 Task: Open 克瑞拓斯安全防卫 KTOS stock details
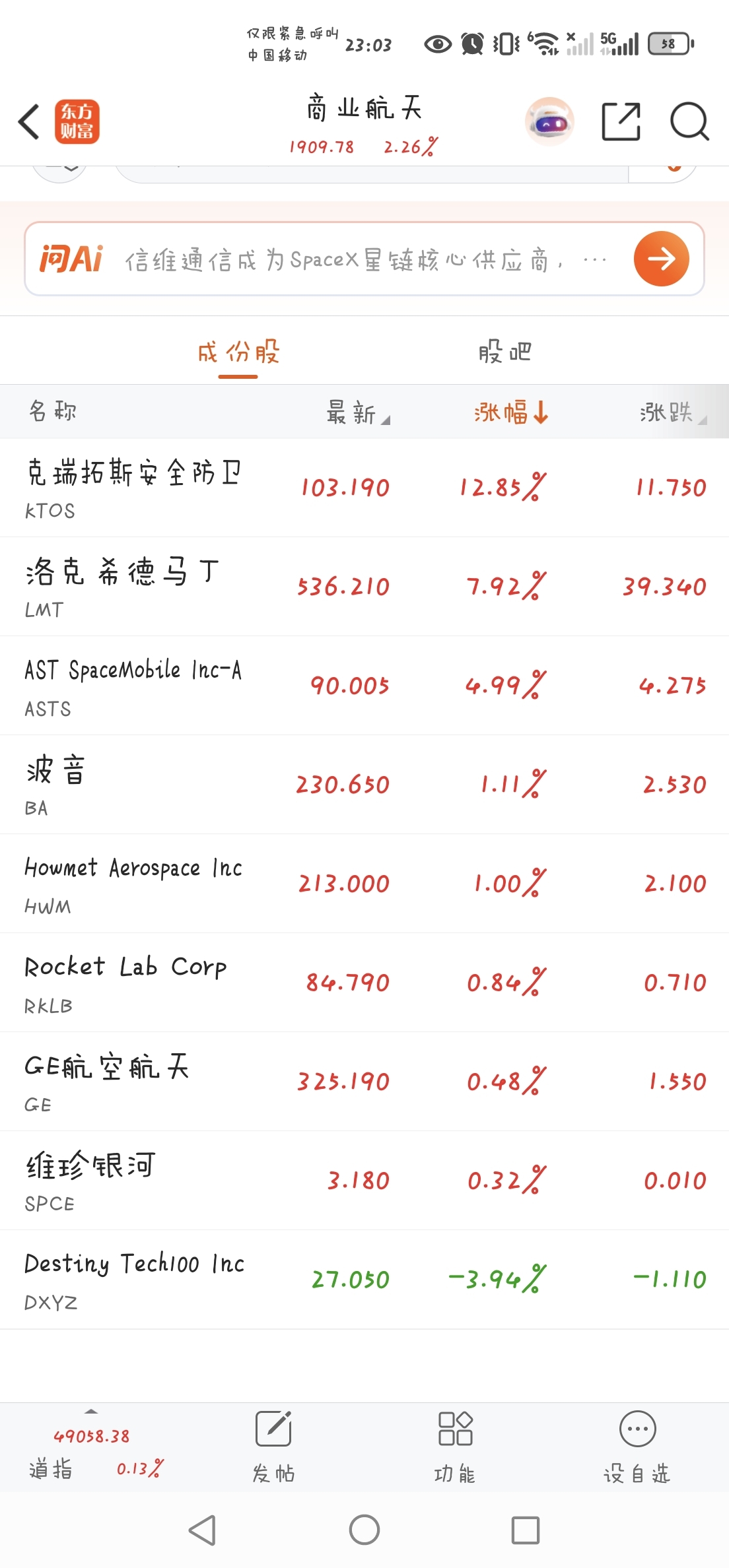click(132, 488)
